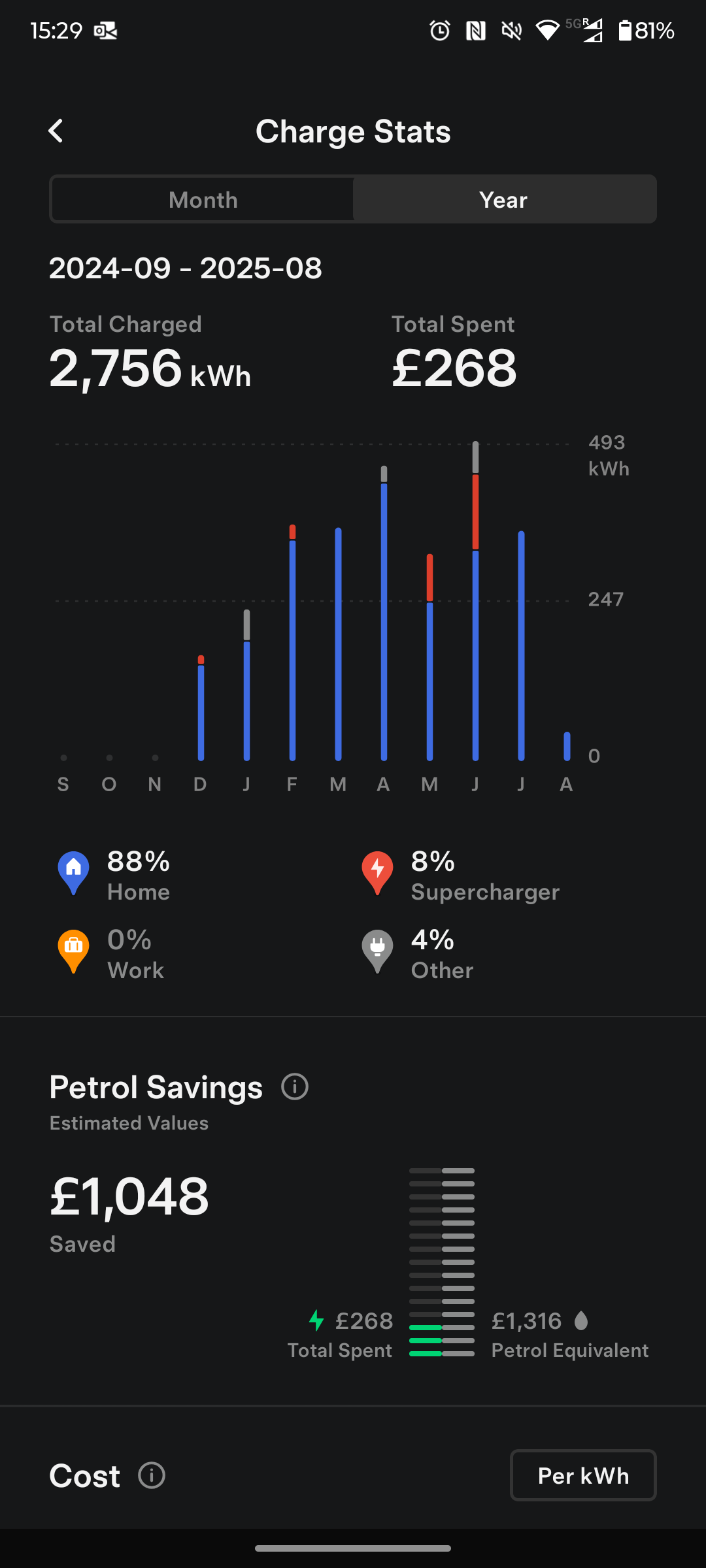Switch to the Month view
Image resolution: width=706 pixels, height=1568 pixels.
(203, 199)
